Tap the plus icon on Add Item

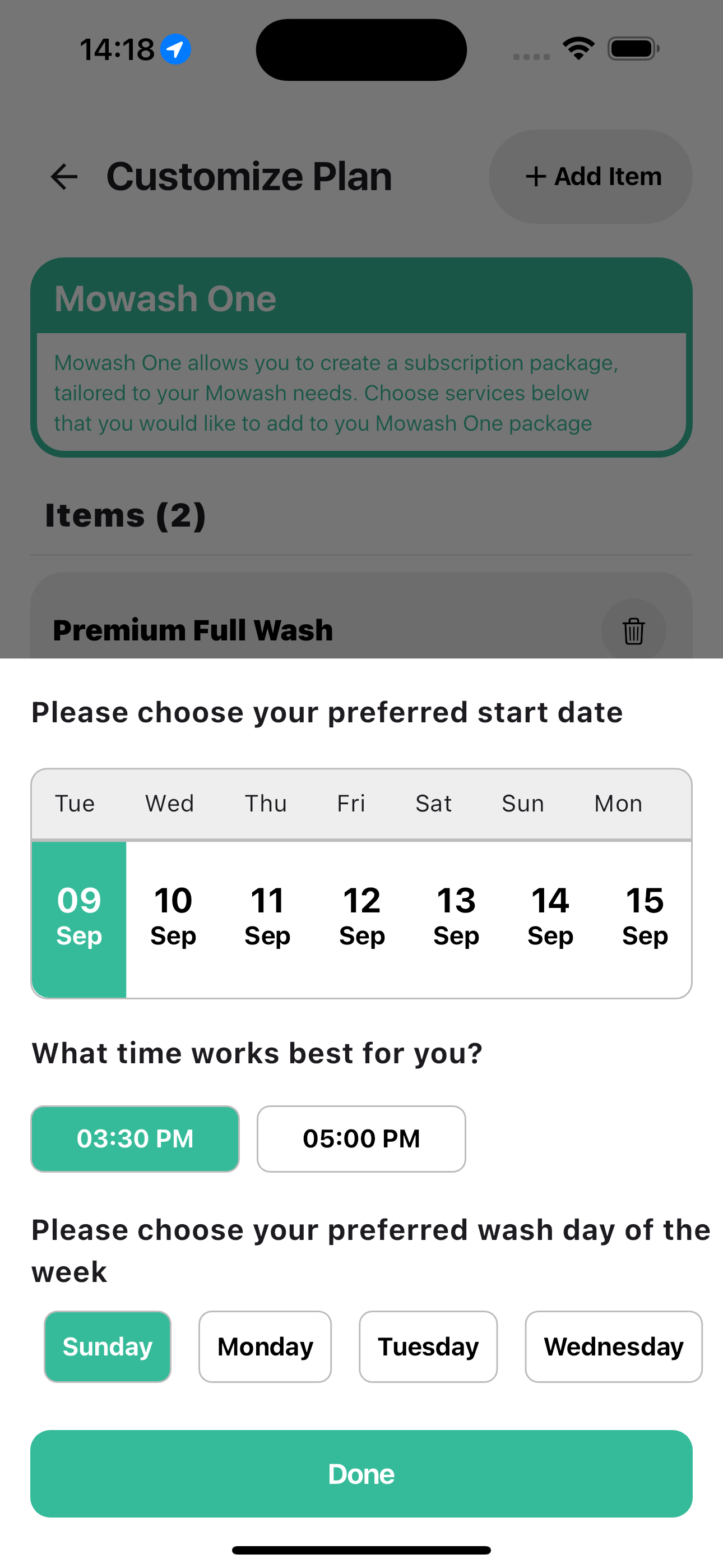537,177
